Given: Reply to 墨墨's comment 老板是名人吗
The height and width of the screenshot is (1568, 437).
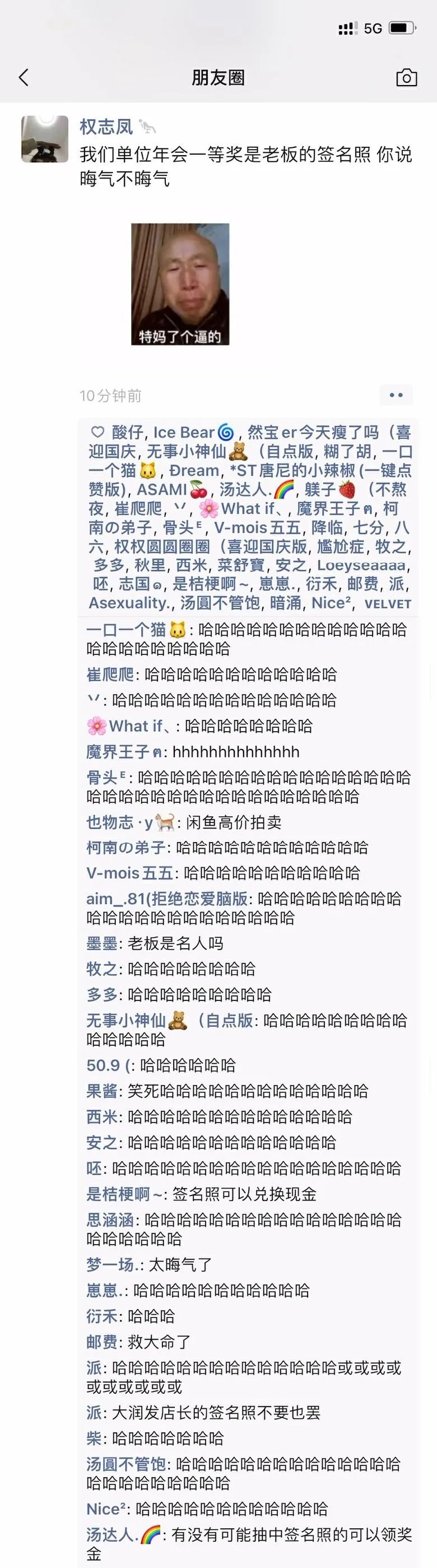Looking at the screenshot, I should [175, 943].
